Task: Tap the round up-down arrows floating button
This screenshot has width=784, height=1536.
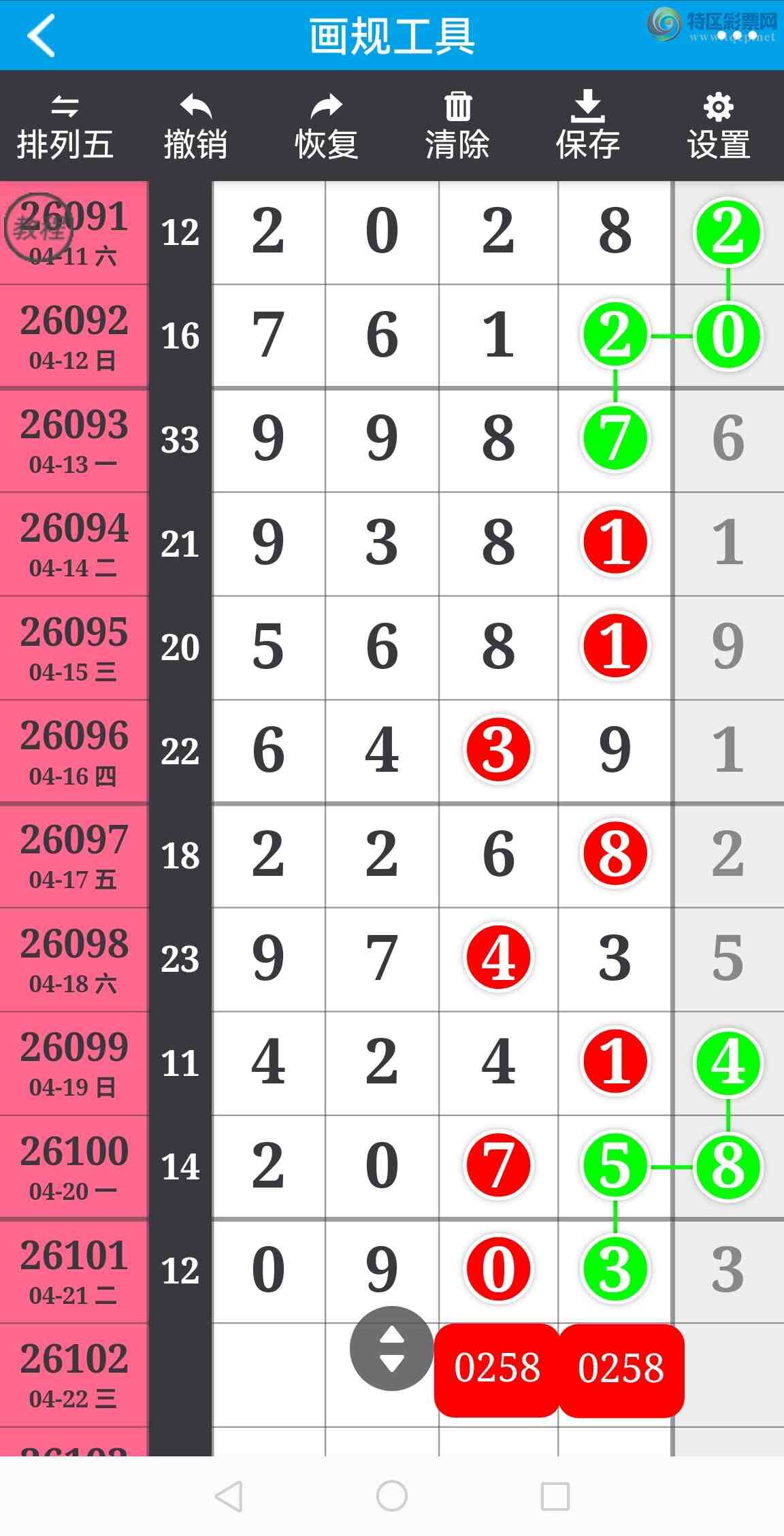Action: pos(391,1348)
